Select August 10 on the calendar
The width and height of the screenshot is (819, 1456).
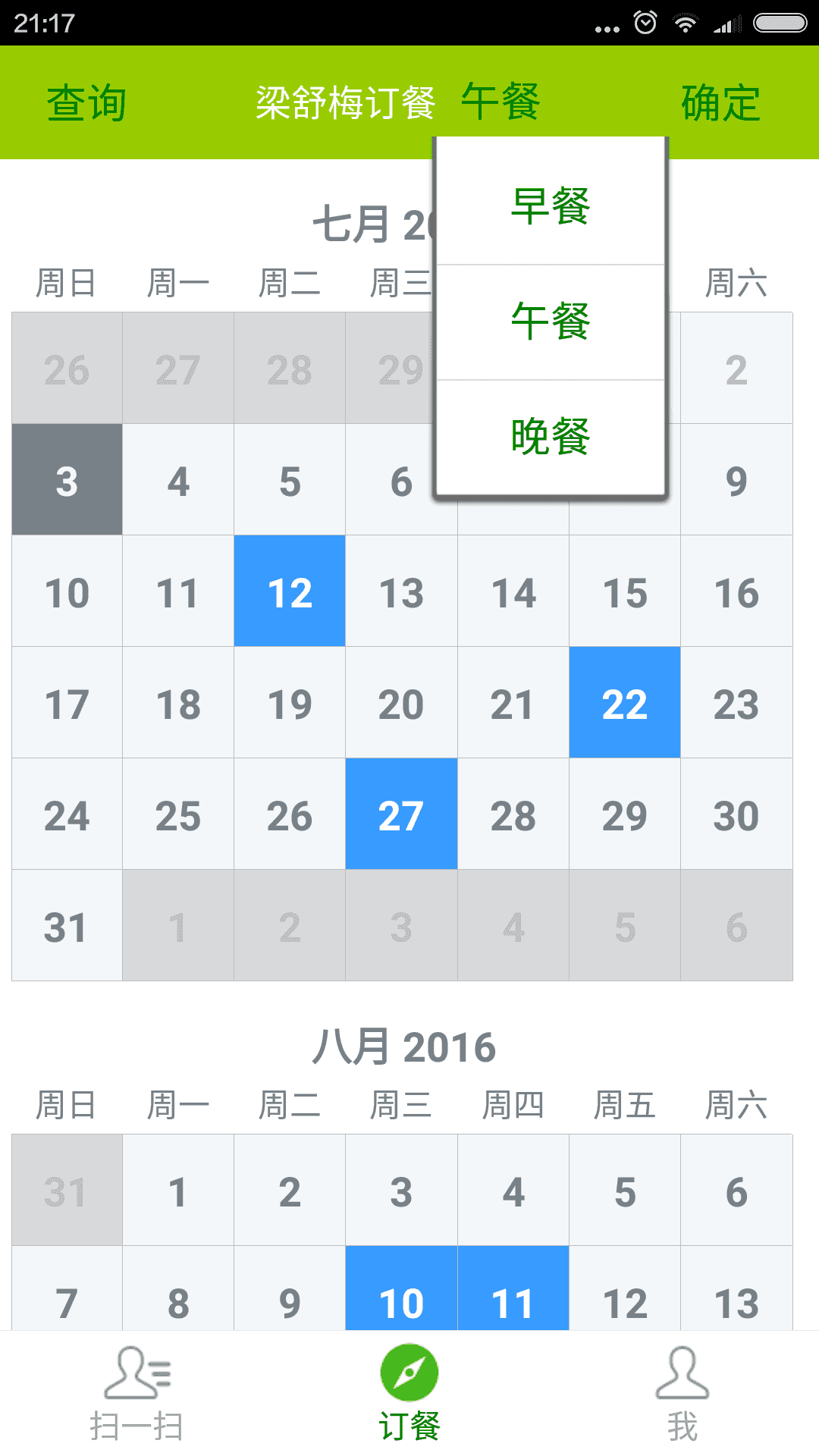click(x=401, y=1293)
